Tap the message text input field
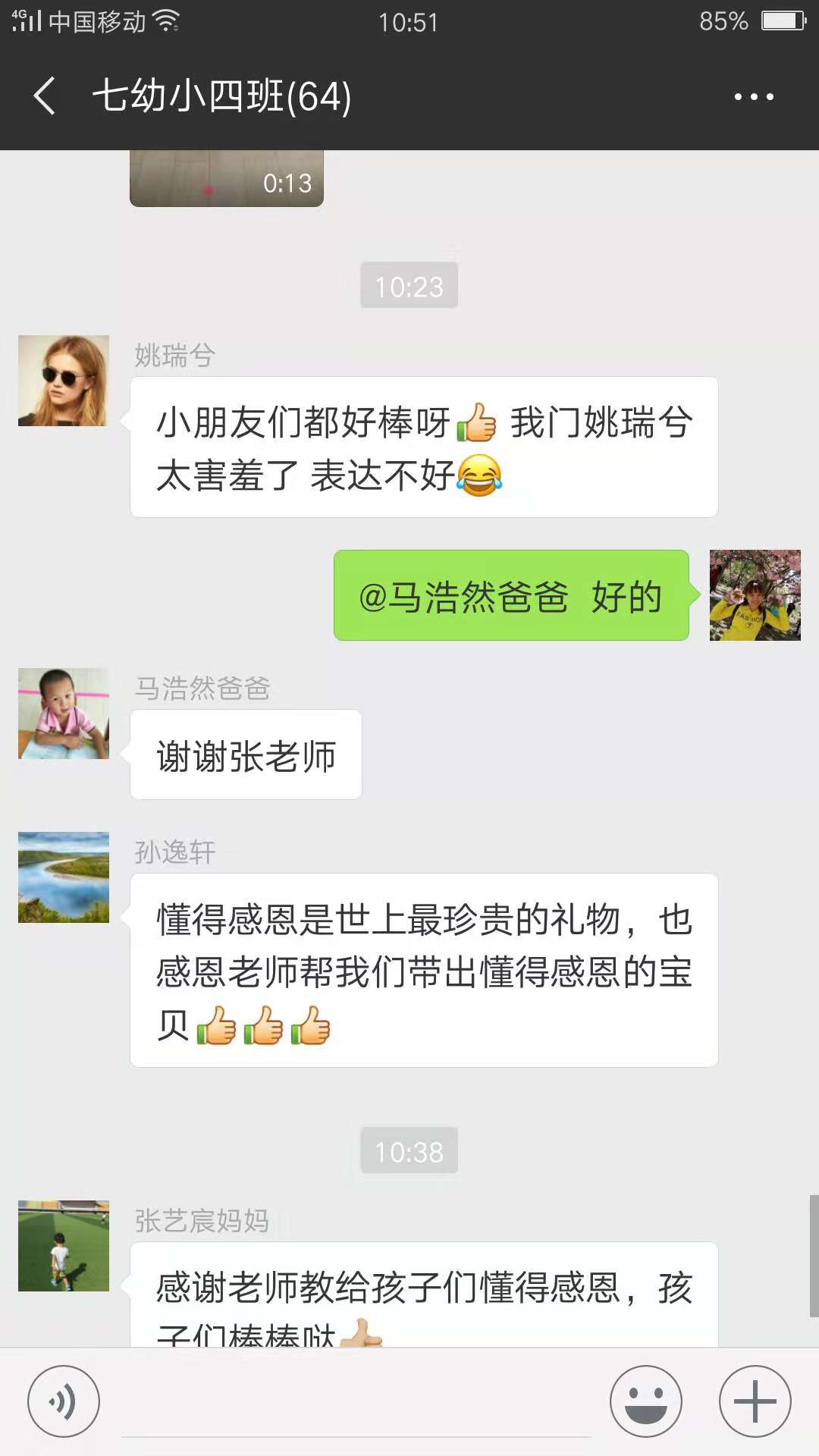819x1456 pixels. pos(356,1403)
